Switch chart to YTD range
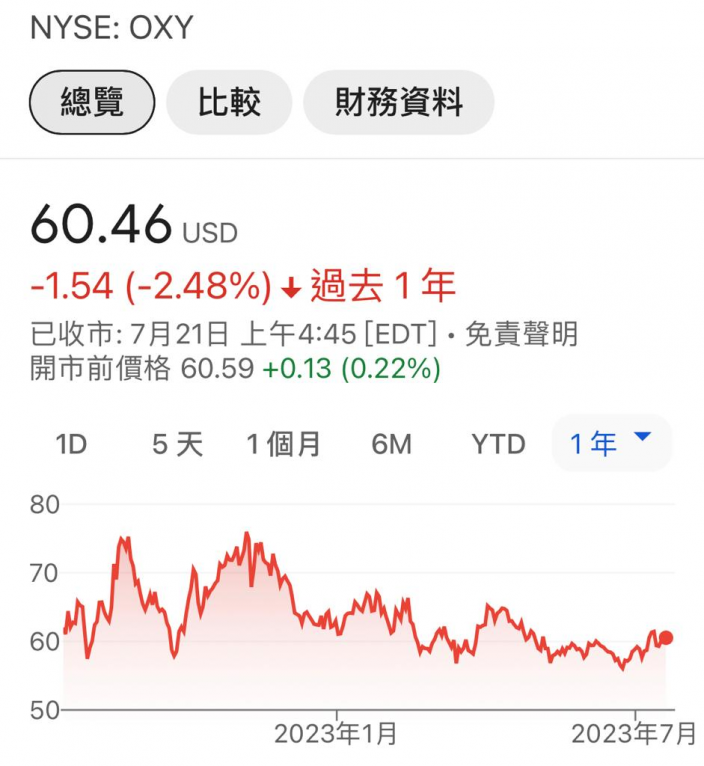704x766 pixels. point(498,444)
